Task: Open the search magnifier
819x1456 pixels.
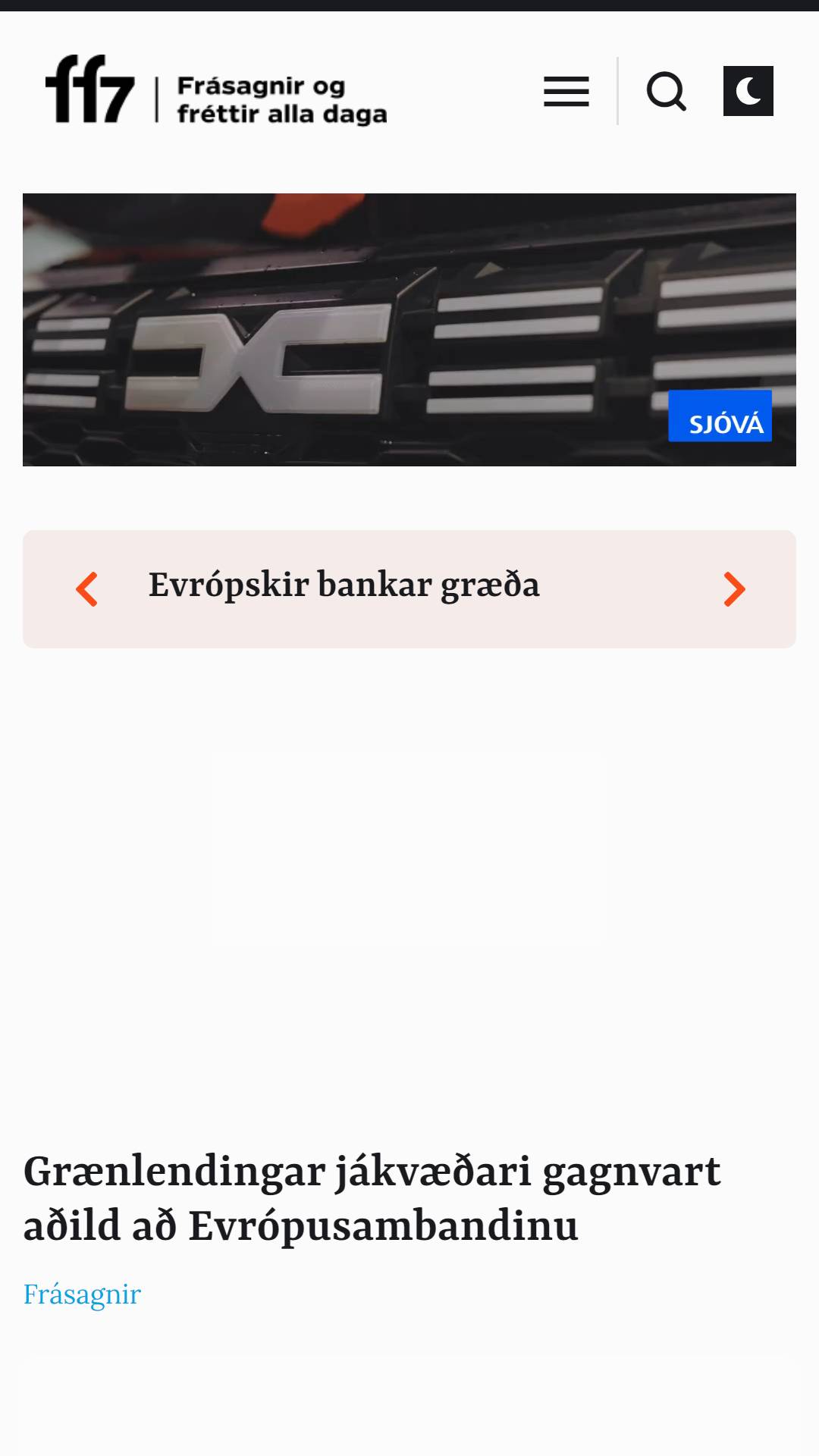Action: click(x=667, y=92)
